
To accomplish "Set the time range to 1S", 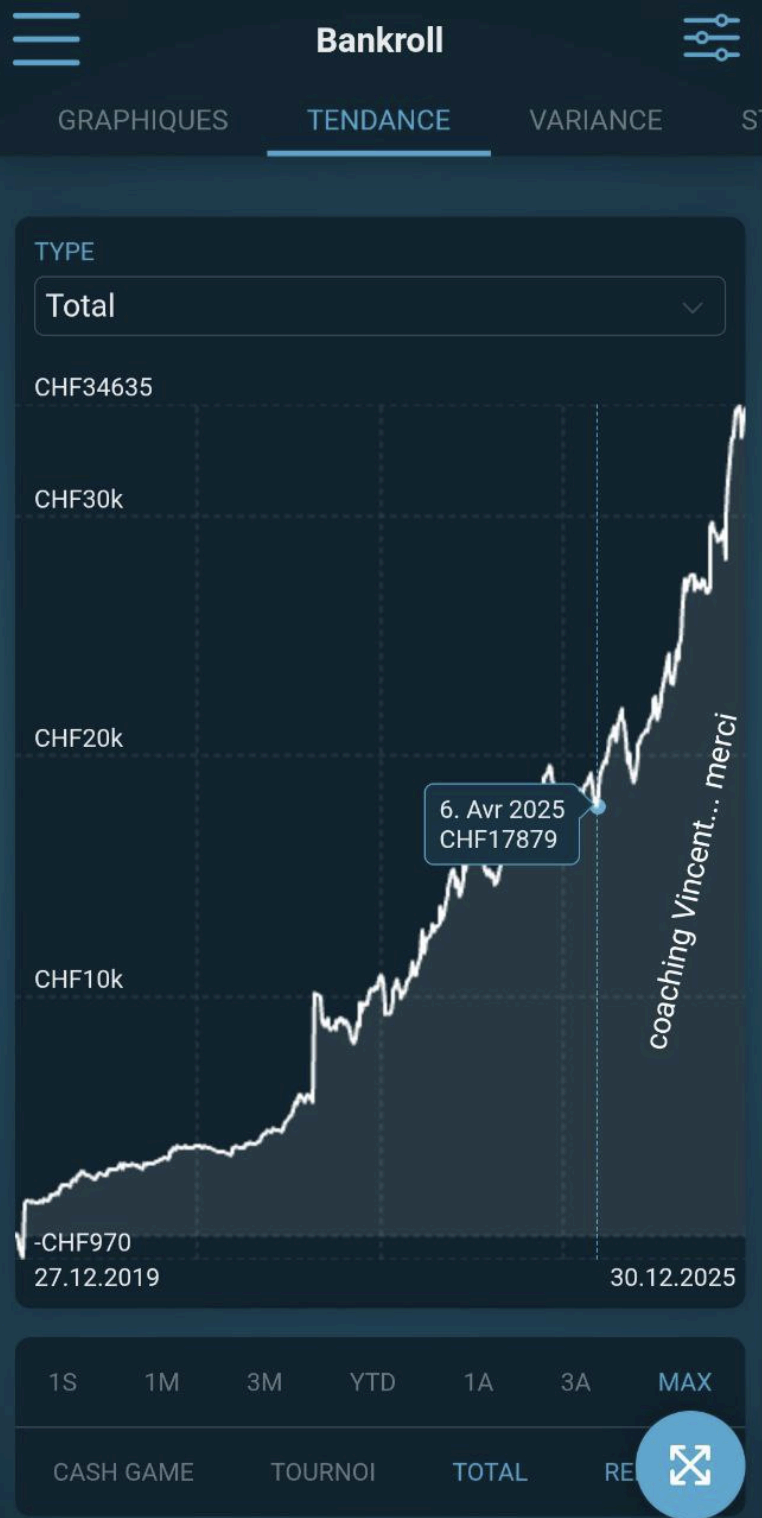I will click(63, 1382).
